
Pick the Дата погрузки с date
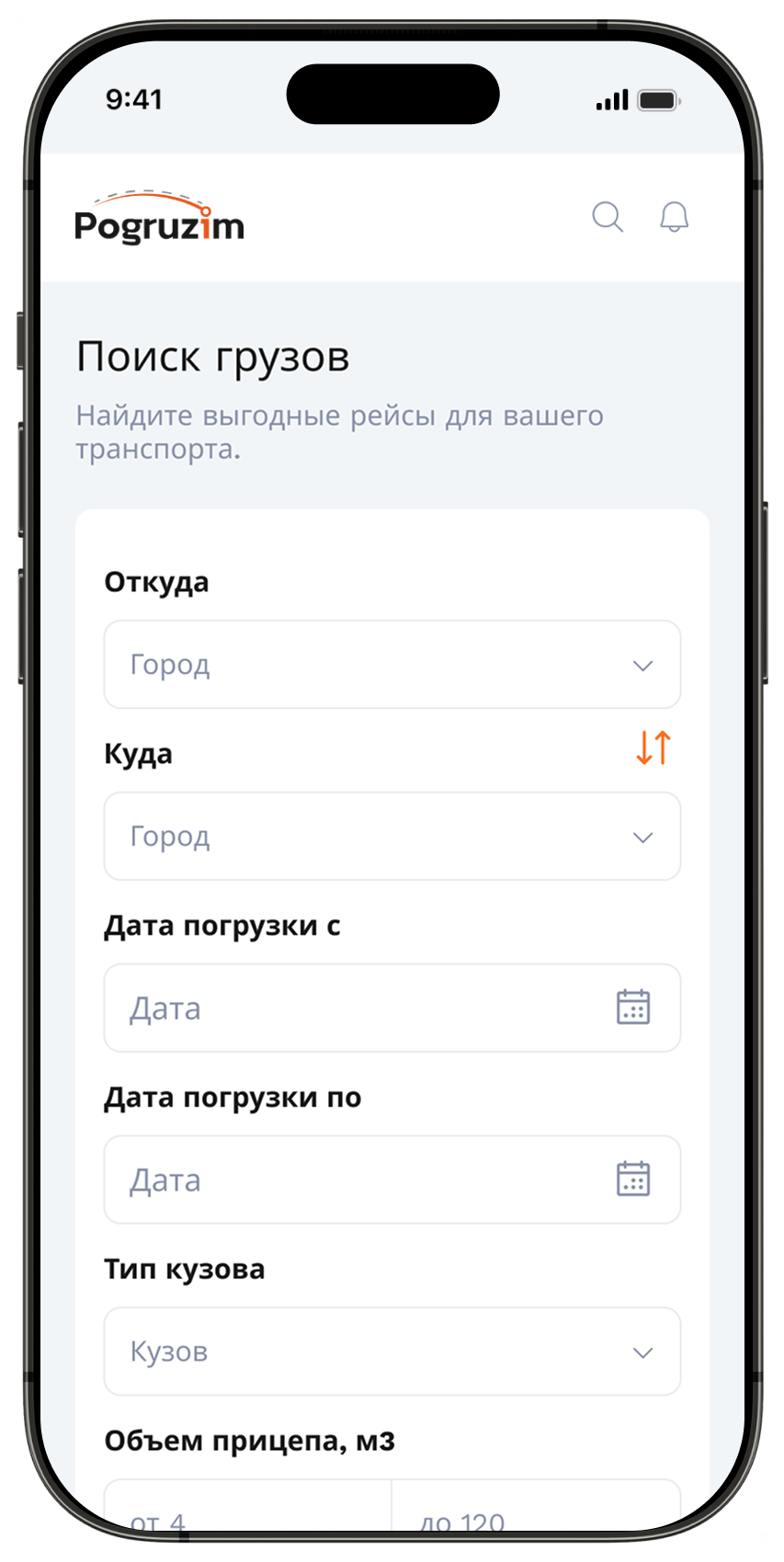pos(392,1008)
